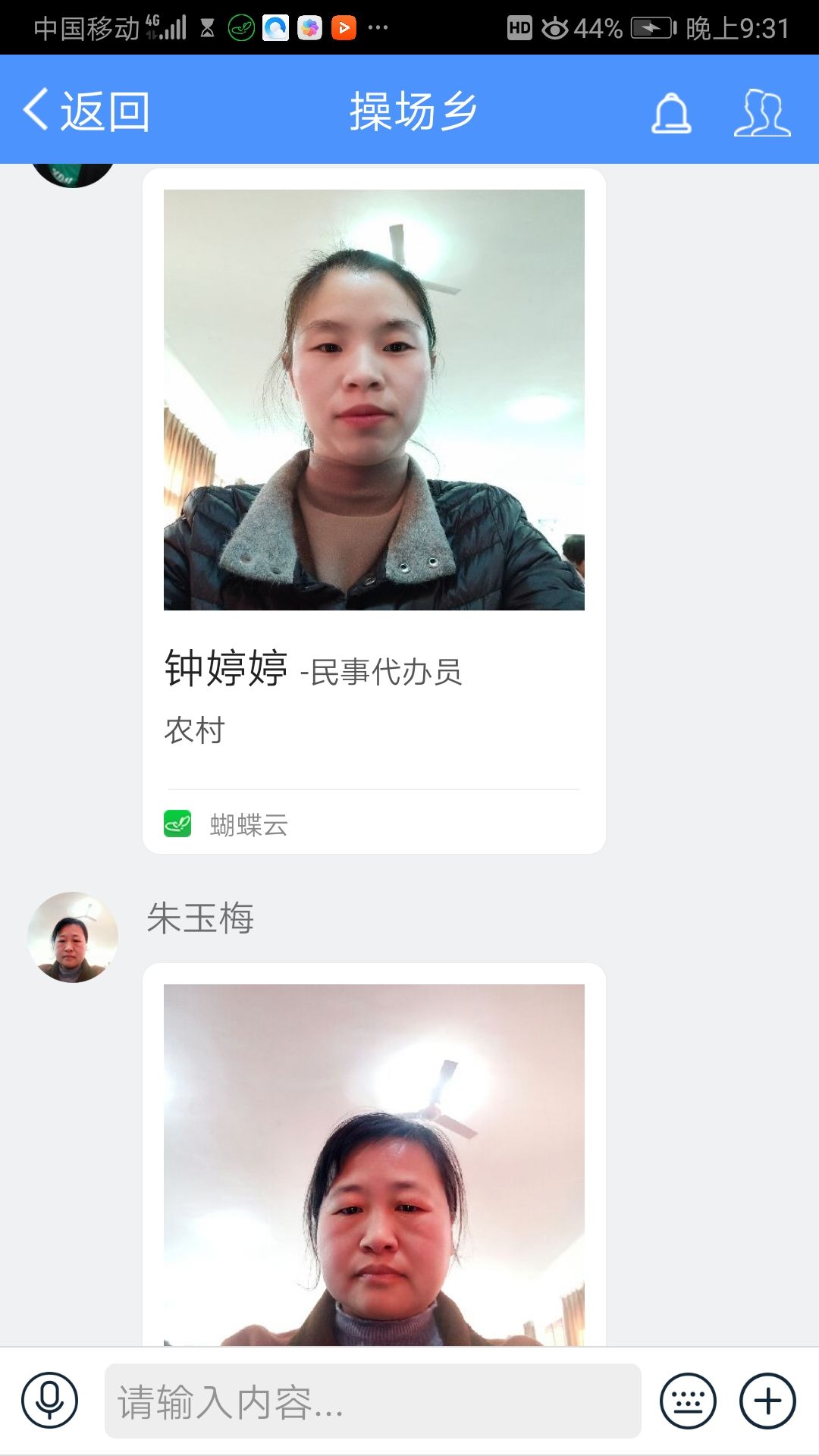819x1456 pixels.
Task: Open the notifications bell
Action: 671,113
